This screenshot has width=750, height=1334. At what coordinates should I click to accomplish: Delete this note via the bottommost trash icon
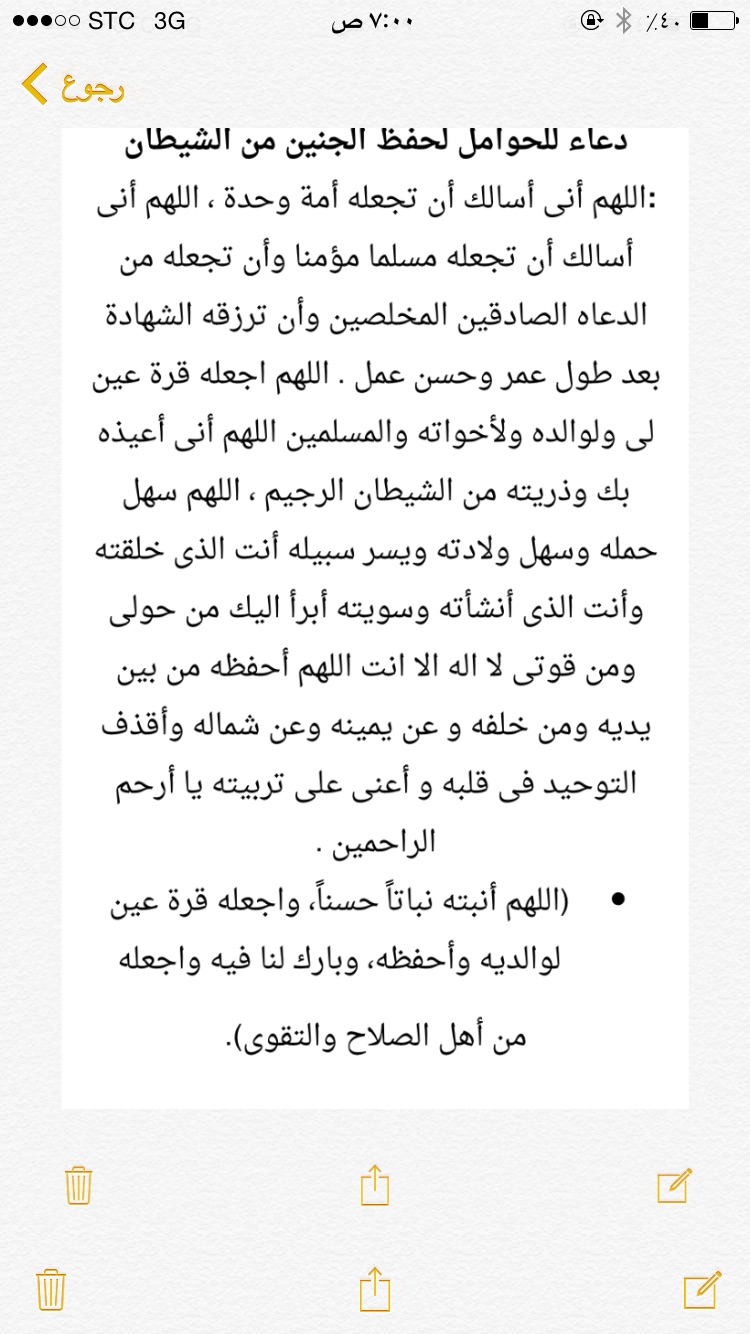tap(50, 1289)
